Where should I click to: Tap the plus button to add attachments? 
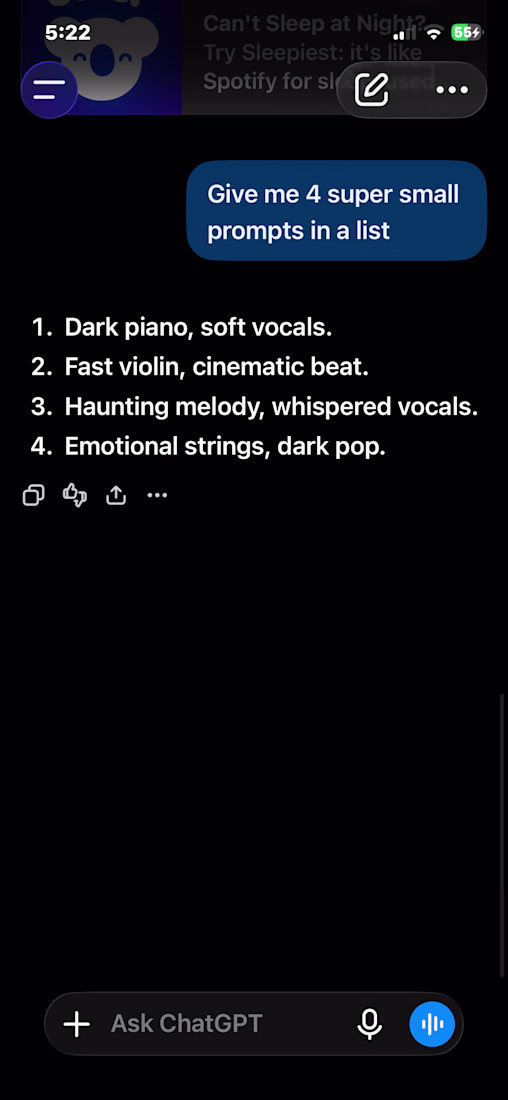coord(76,1024)
